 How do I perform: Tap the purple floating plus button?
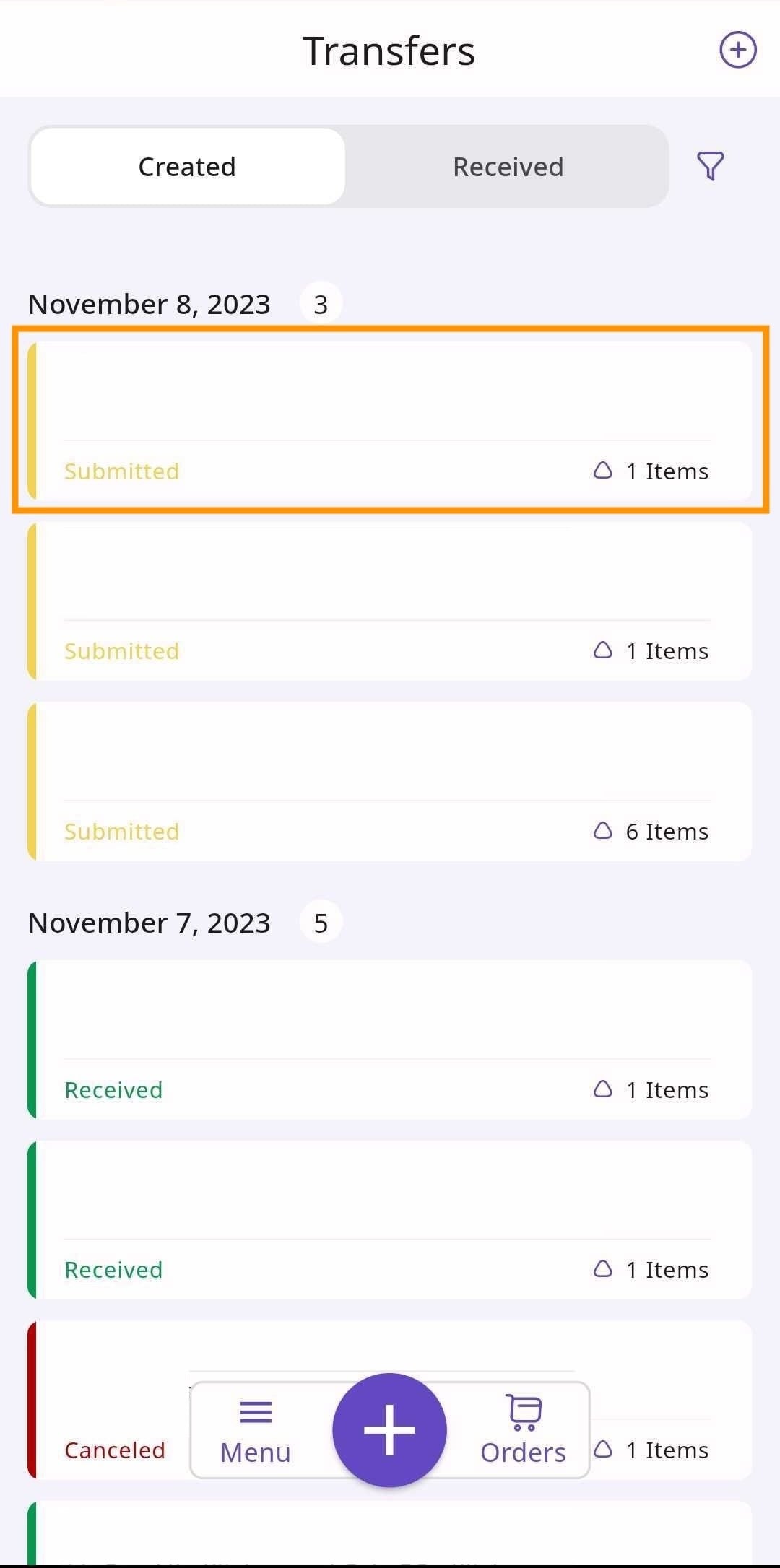pyautogui.click(x=389, y=1430)
